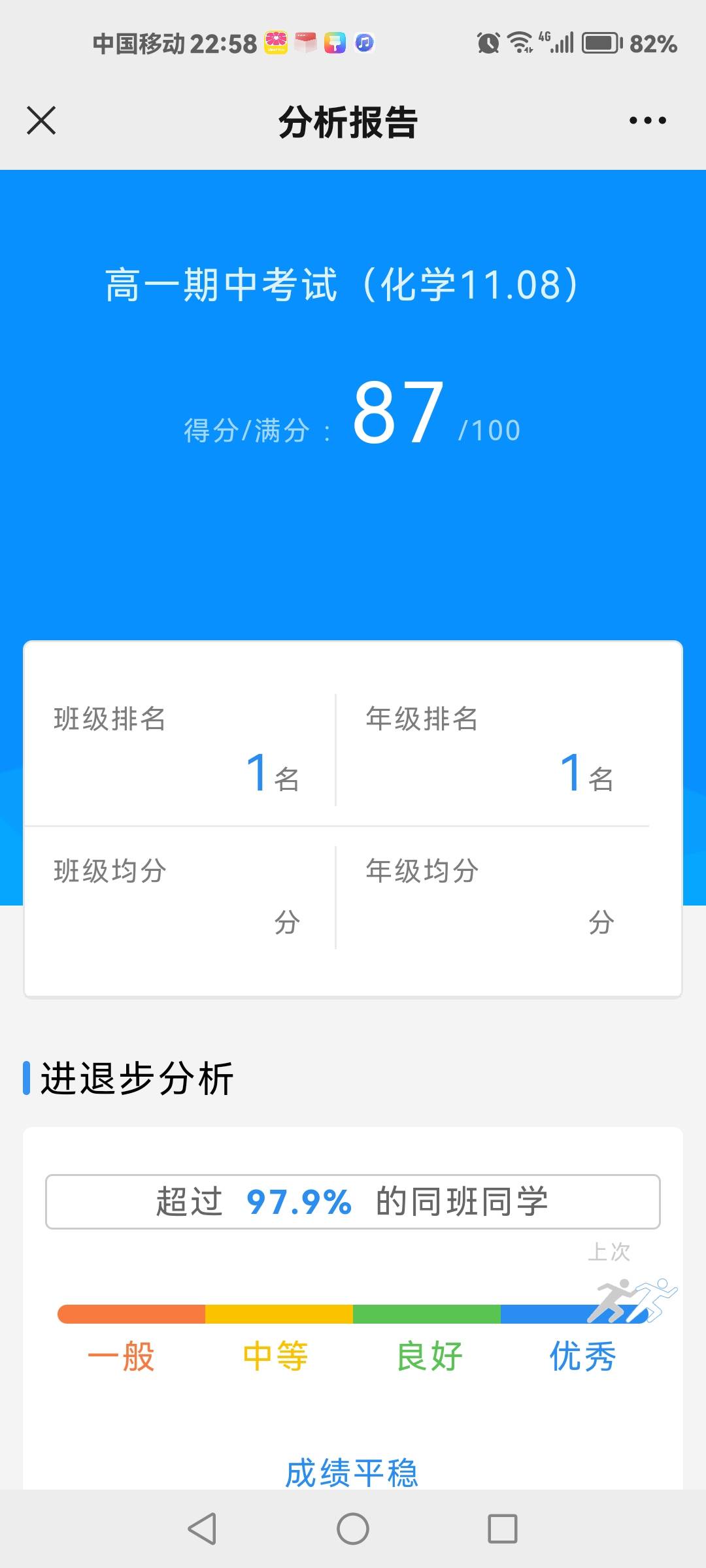Tap the music app notification icon

coord(363,43)
